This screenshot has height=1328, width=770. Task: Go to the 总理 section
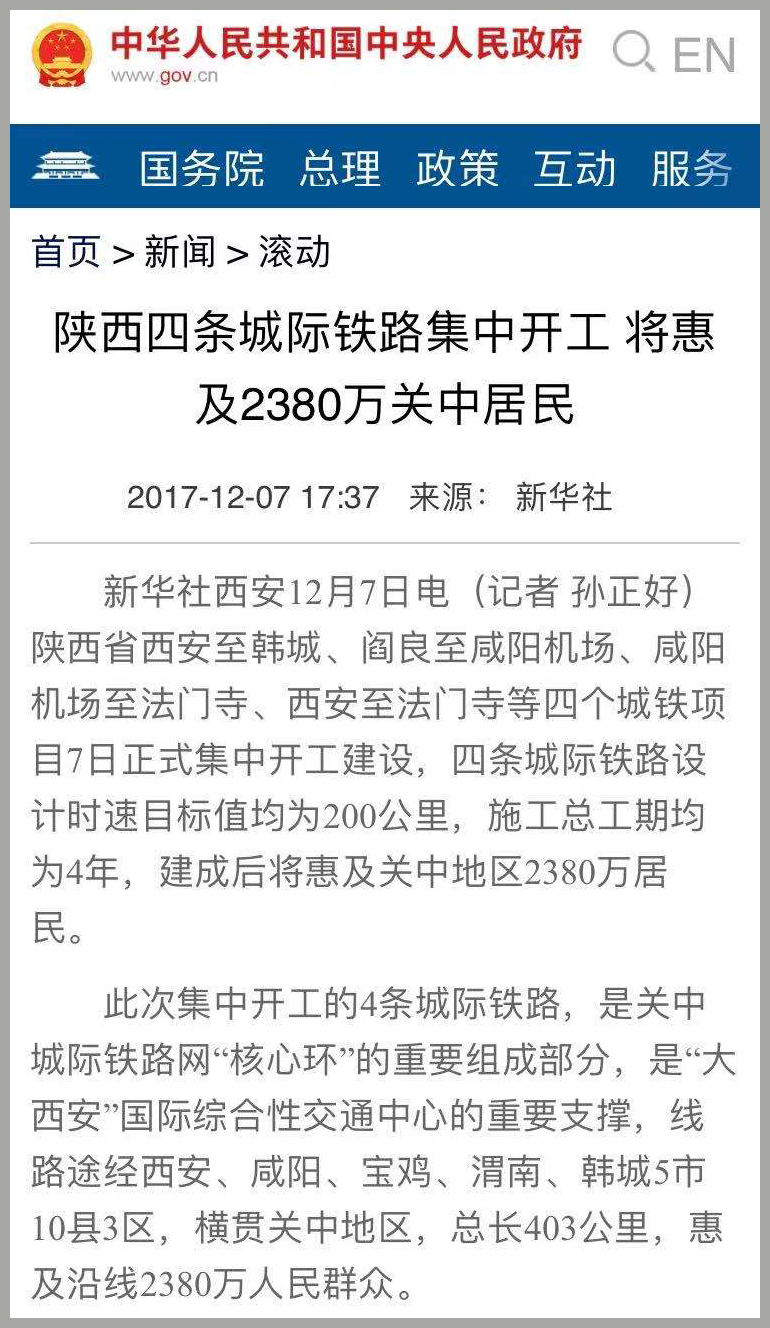pos(340,168)
